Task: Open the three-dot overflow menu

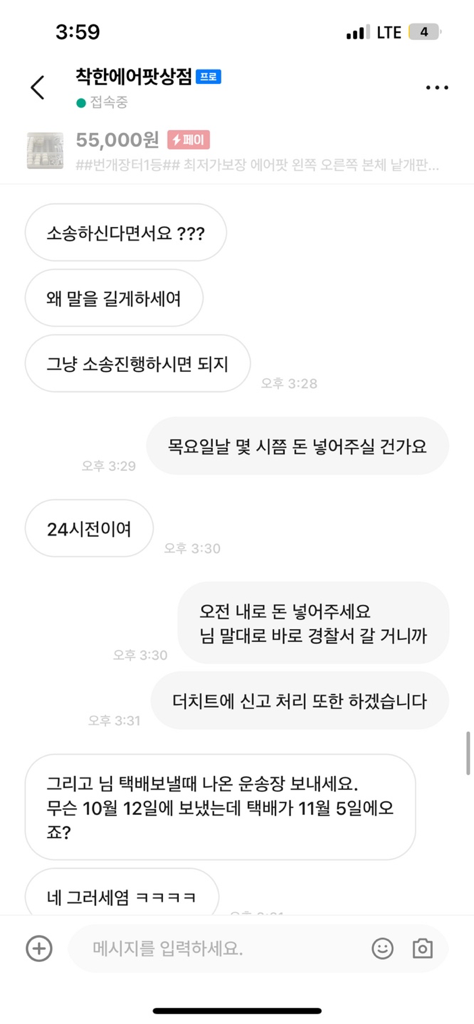Action: click(x=437, y=88)
